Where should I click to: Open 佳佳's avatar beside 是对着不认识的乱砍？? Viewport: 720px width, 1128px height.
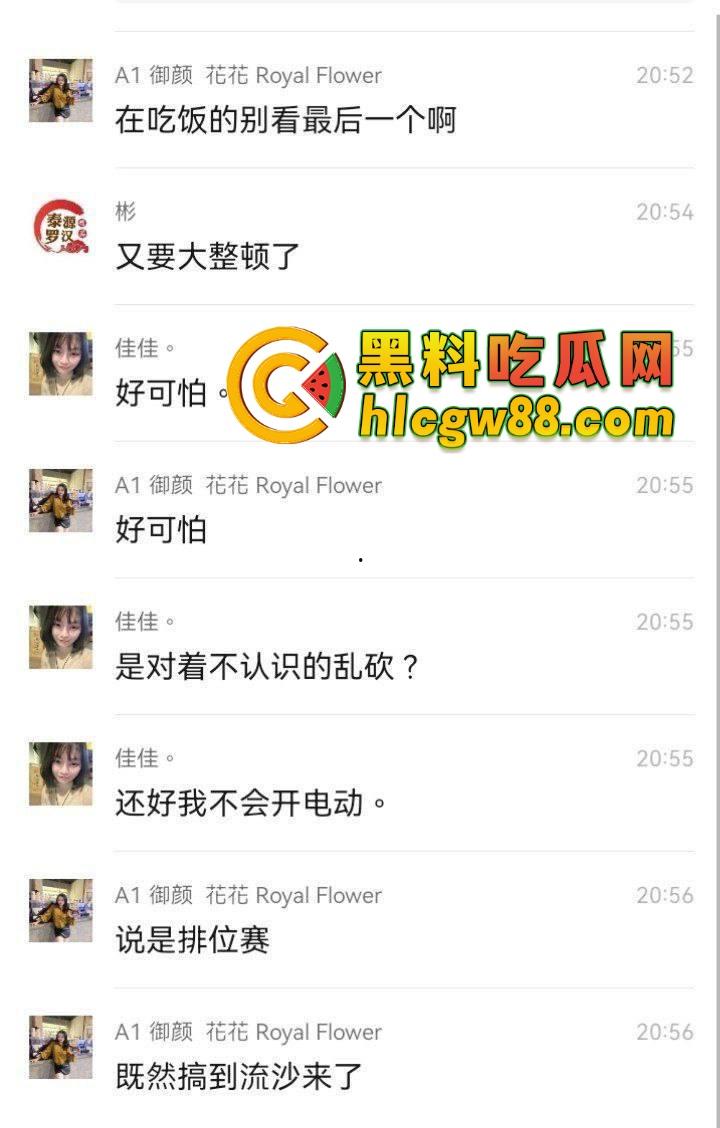pos(59,638)
